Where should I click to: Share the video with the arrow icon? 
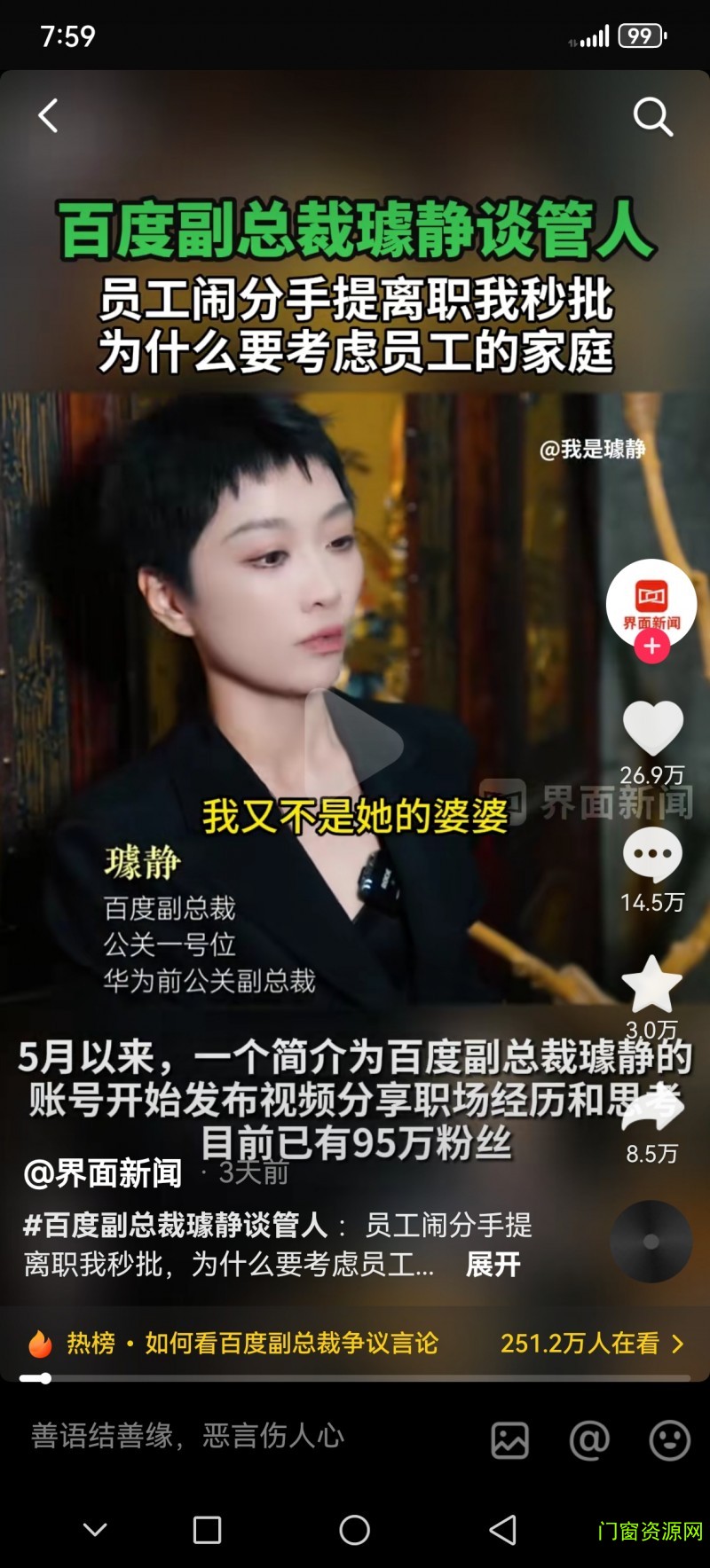point(652,1110)
